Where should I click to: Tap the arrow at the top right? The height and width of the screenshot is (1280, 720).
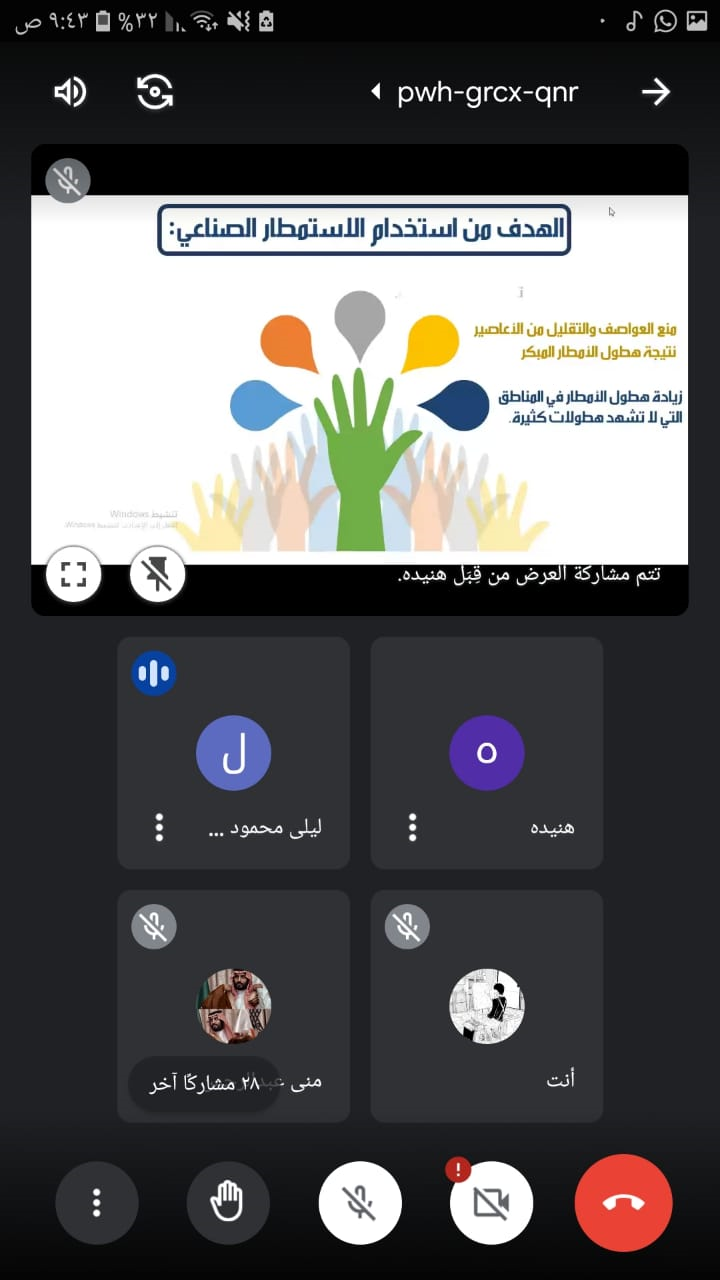tap(655, 93)
